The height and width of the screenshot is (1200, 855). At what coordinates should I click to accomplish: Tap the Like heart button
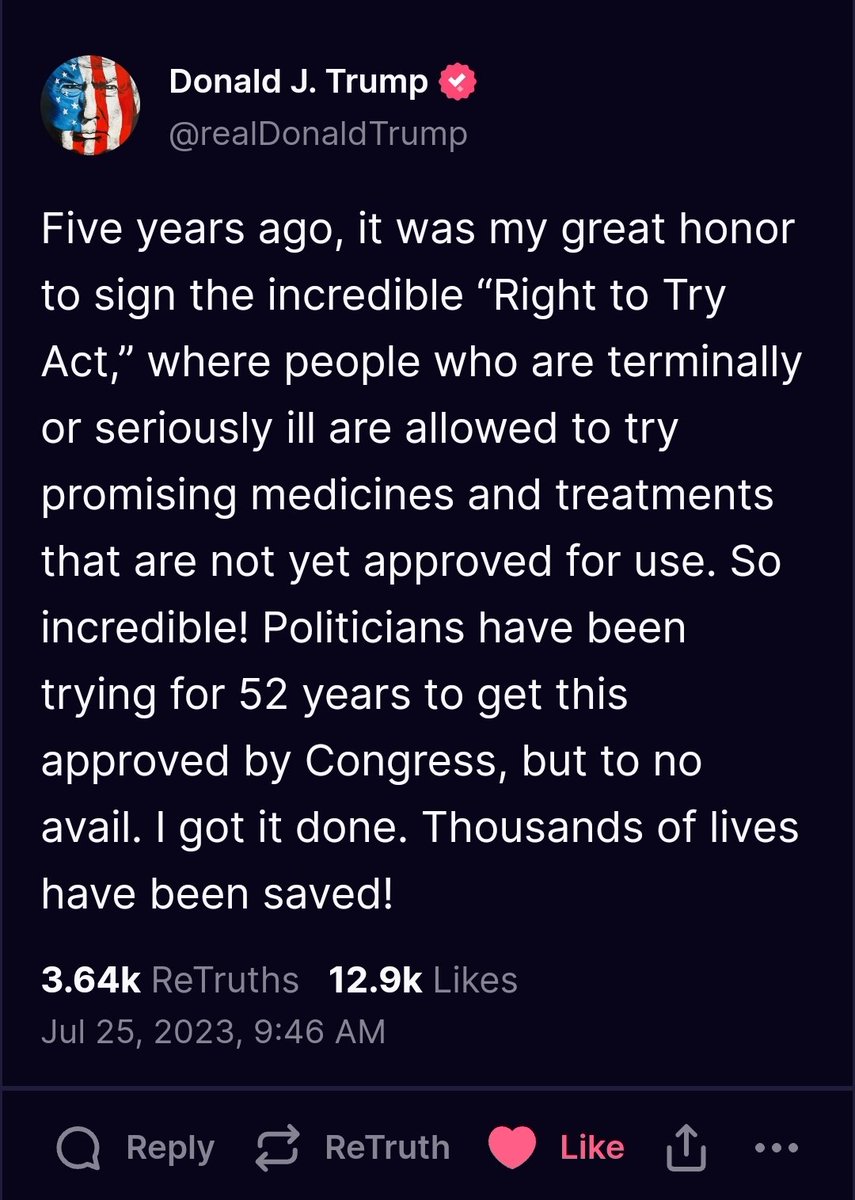click(x=511, y=1147)
